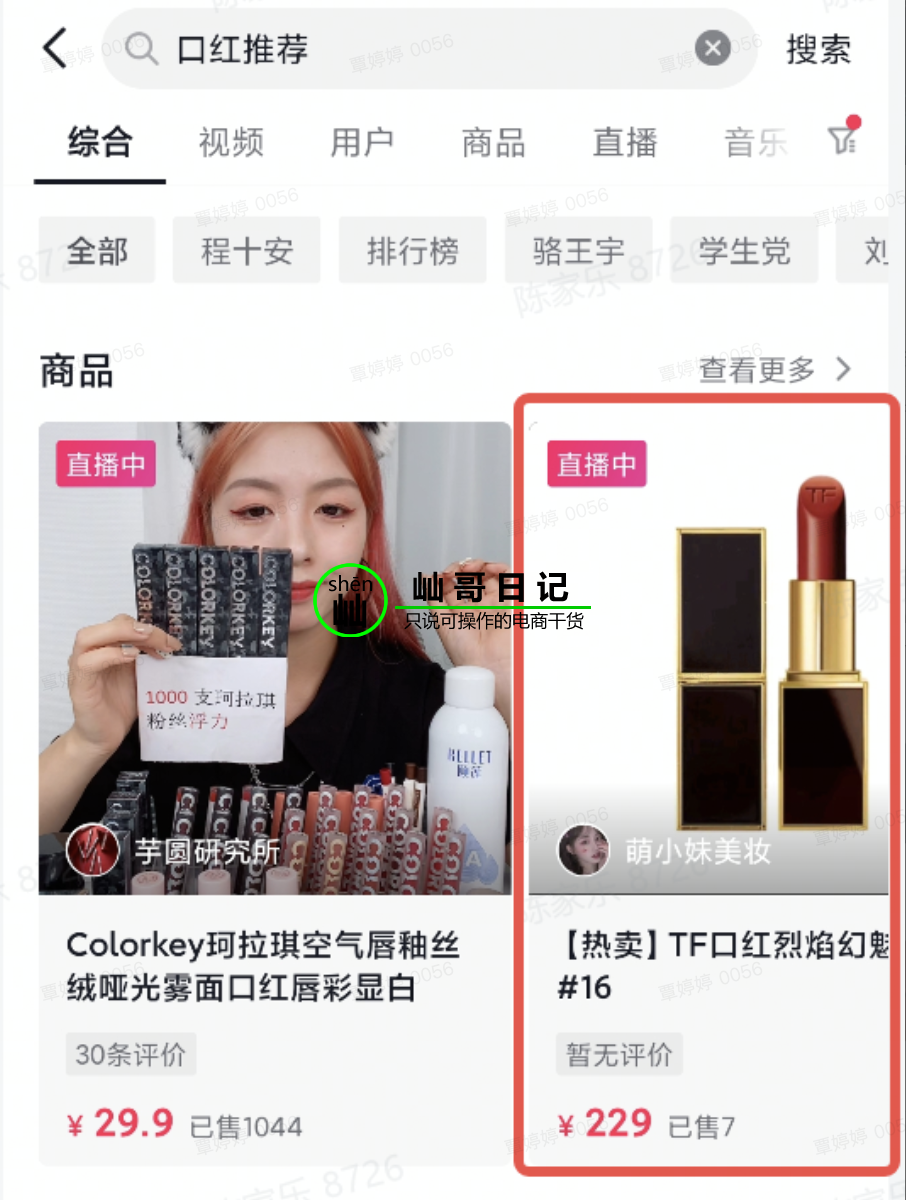Switch to the 用户 tab
The height and width of the screenshot is (1200, 906).
point(362,142)
